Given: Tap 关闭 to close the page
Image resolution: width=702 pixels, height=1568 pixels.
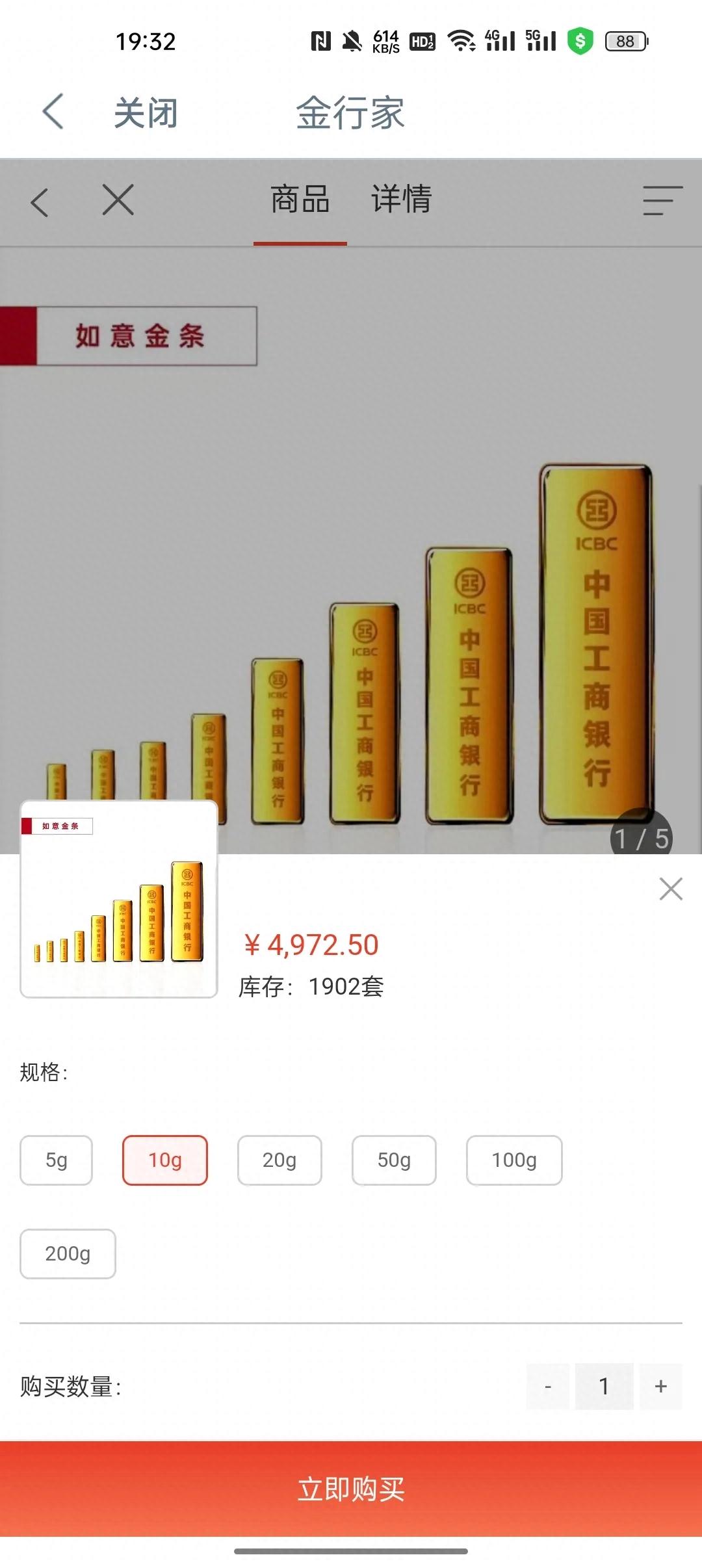Looking at the screenshot, I should [x=146, y=112].
